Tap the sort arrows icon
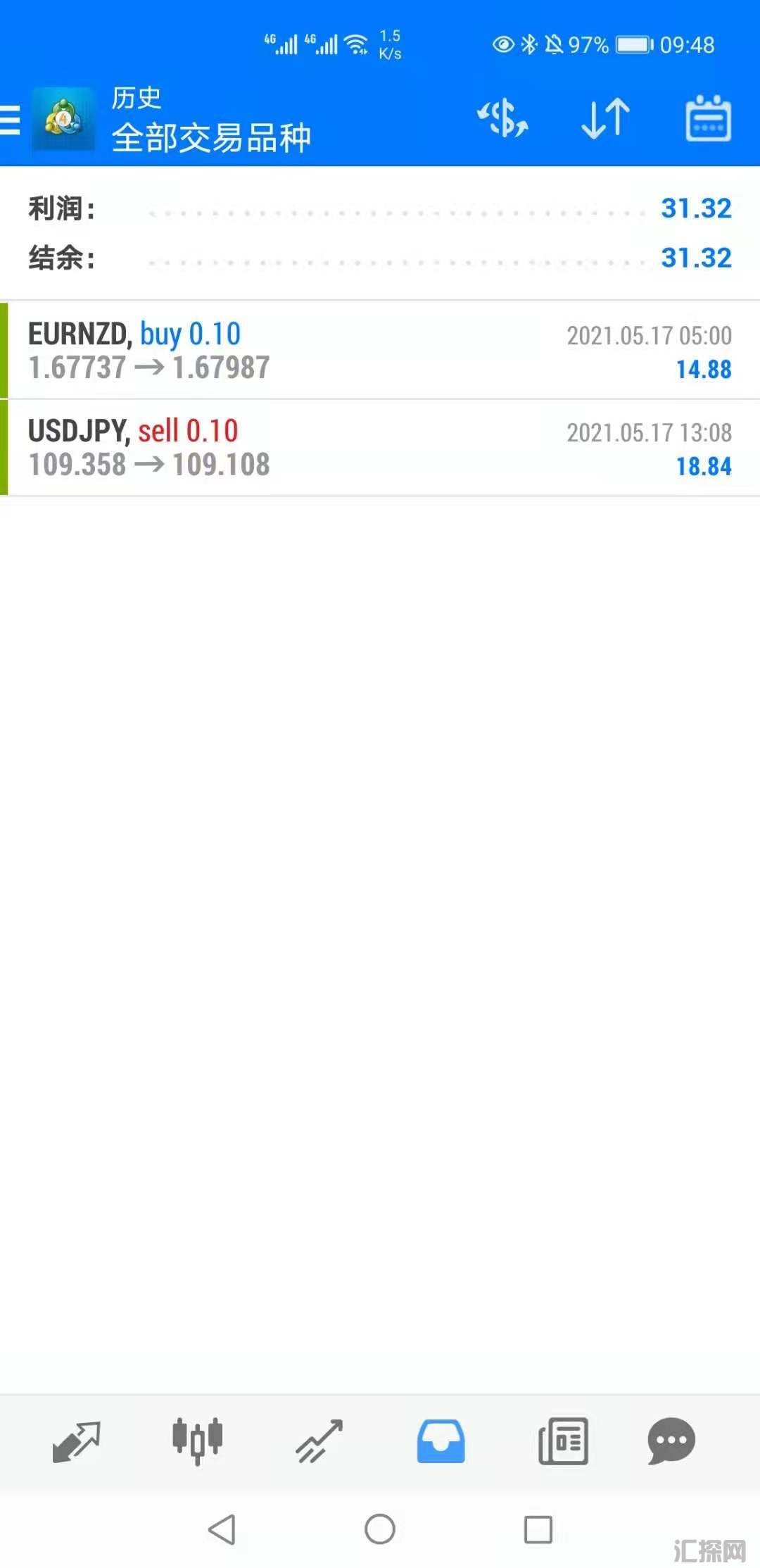760x1568 pixels. click(605, 118)
